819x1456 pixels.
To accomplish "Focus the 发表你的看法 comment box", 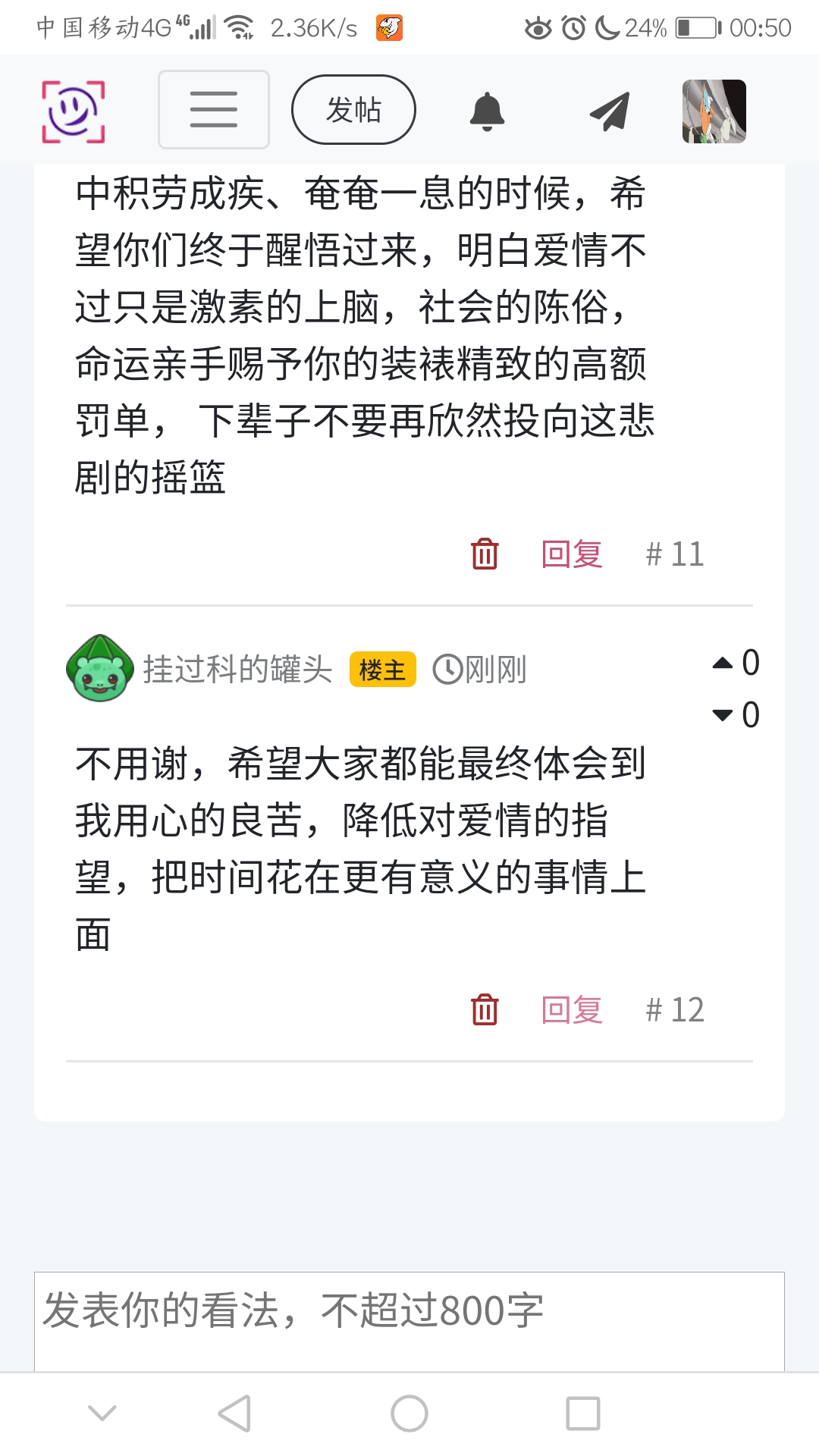I will click(409, 1319).
